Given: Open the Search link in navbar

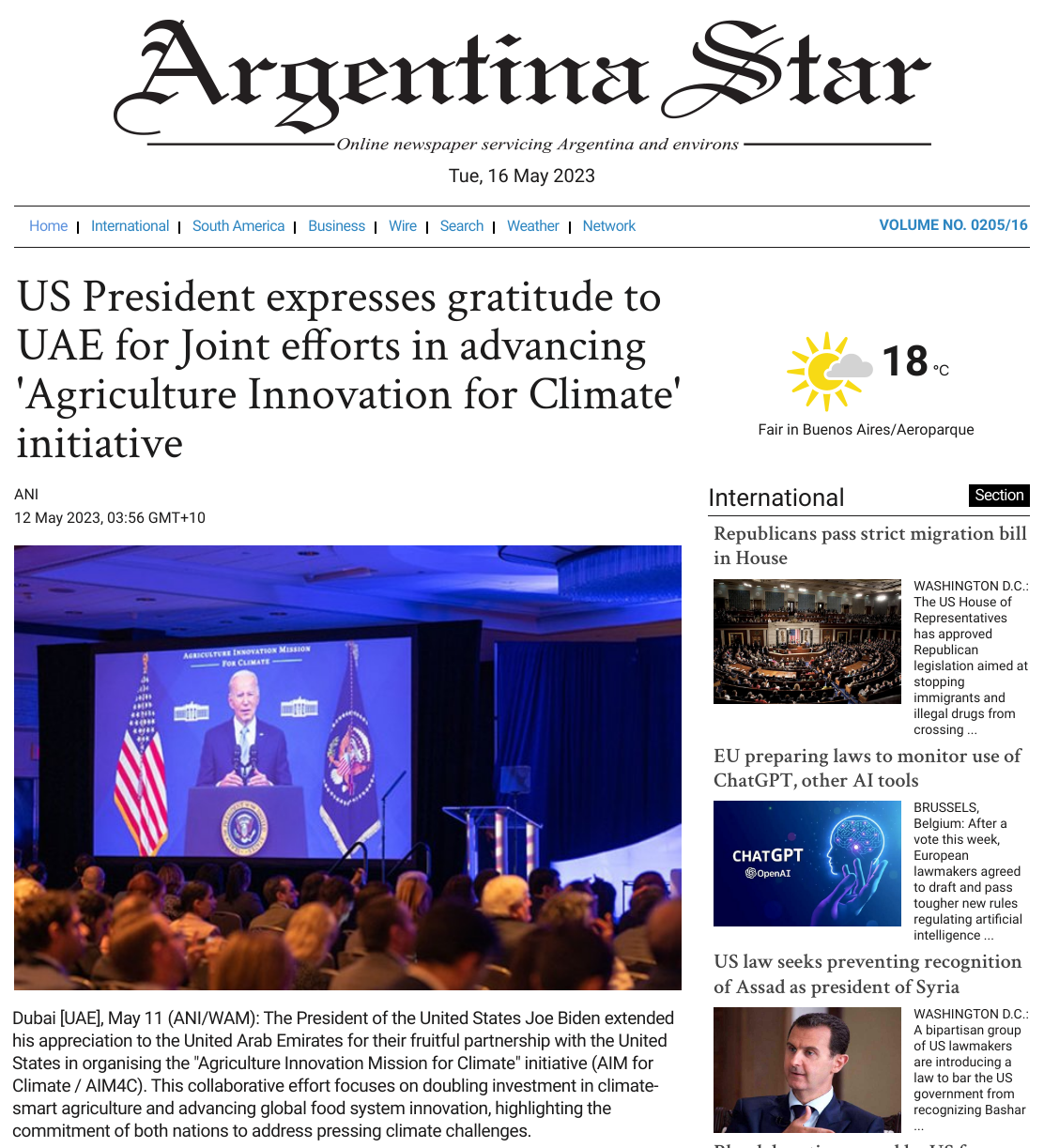Looking at the screenshot, I should pos(462,226).
